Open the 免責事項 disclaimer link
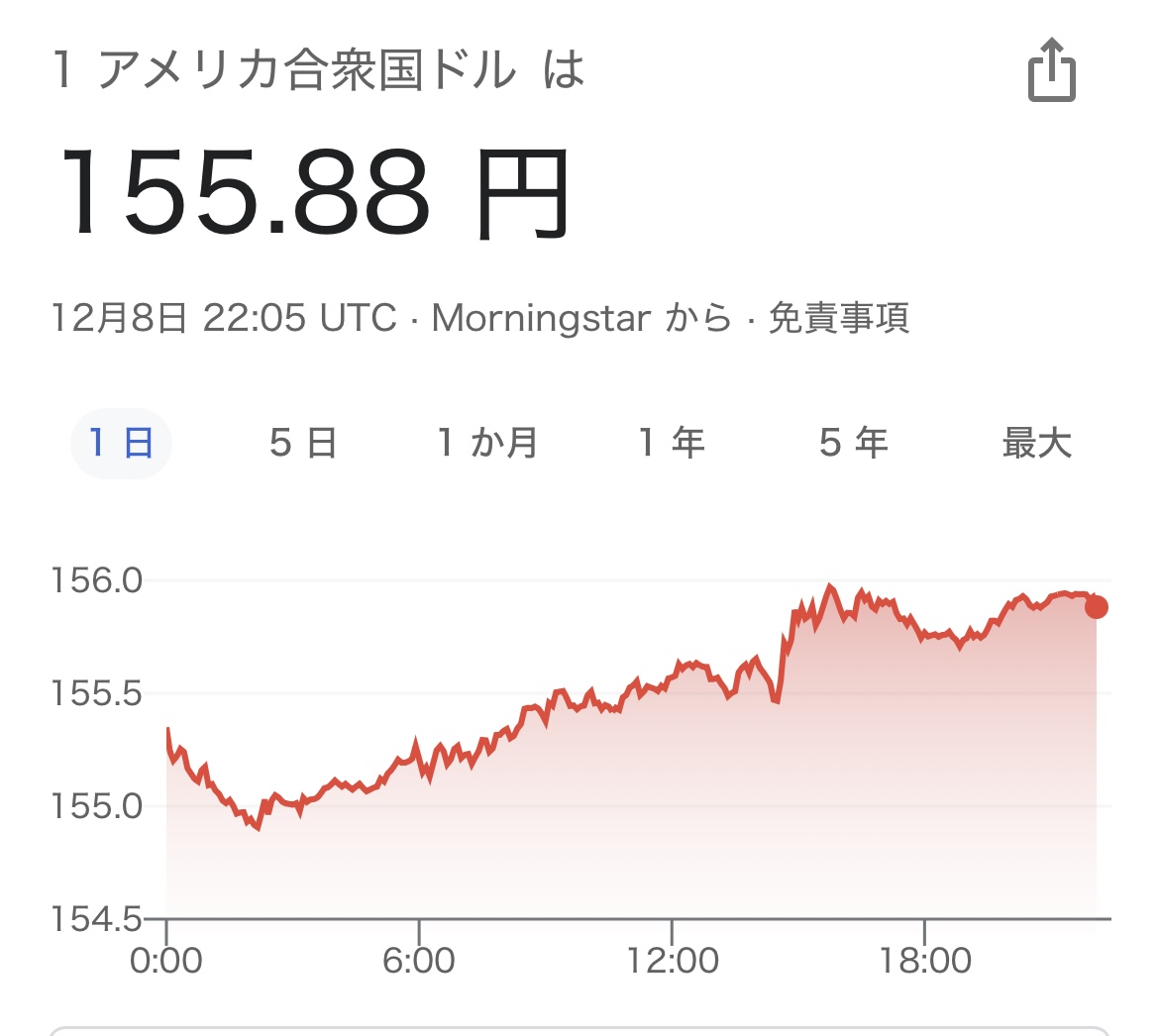 [838, 319]
